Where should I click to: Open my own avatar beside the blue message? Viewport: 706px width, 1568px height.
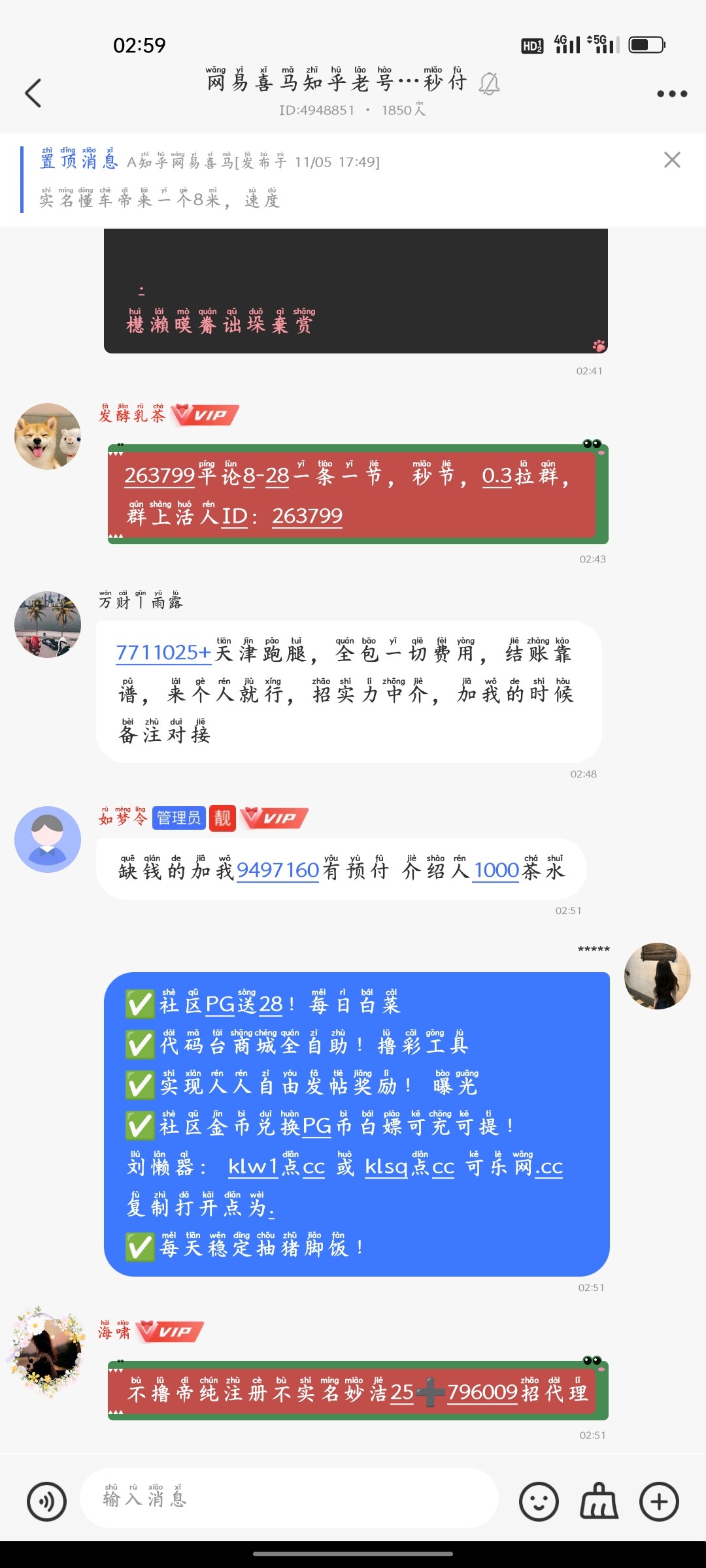(657, 976)
